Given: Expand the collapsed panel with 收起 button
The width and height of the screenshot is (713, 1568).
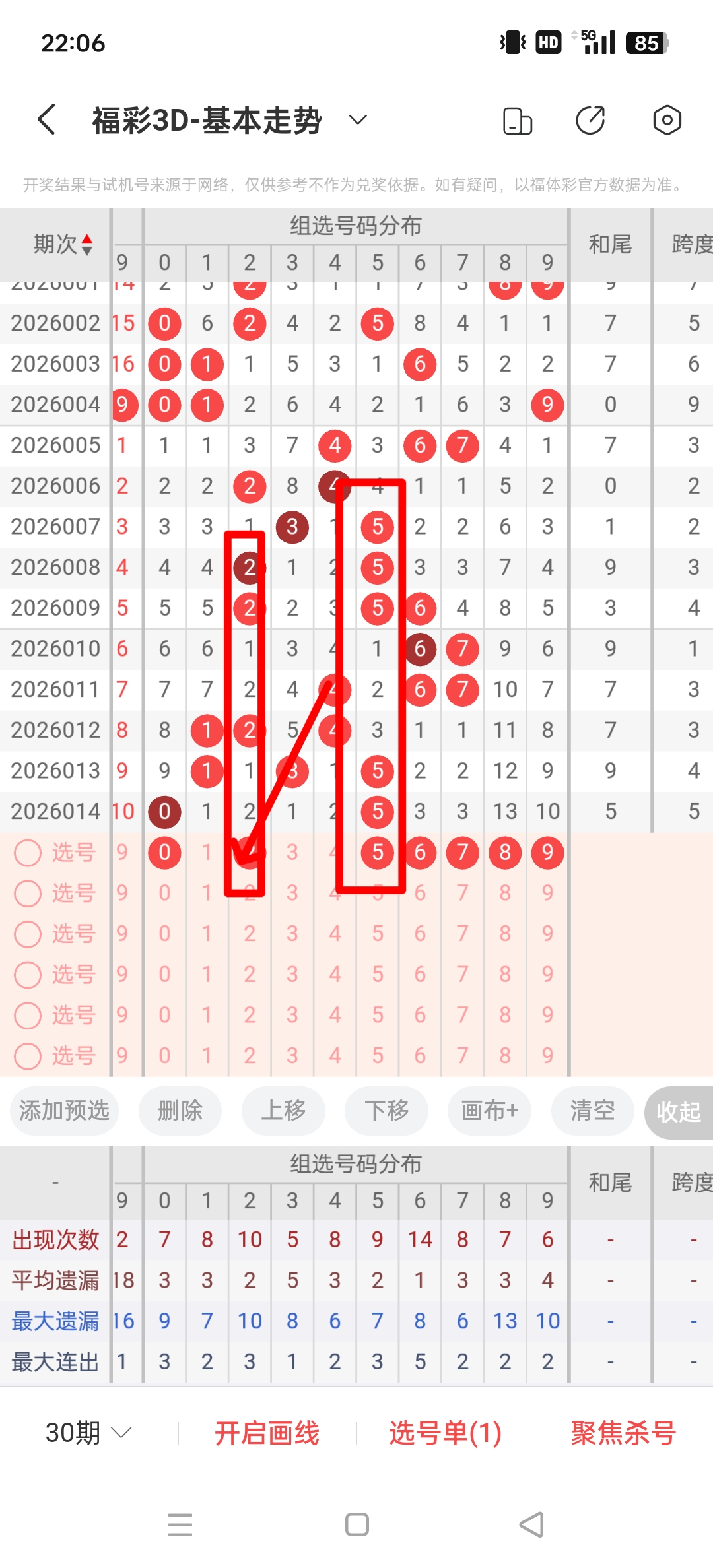Looking at the screenshot, I should [679, 1111].
